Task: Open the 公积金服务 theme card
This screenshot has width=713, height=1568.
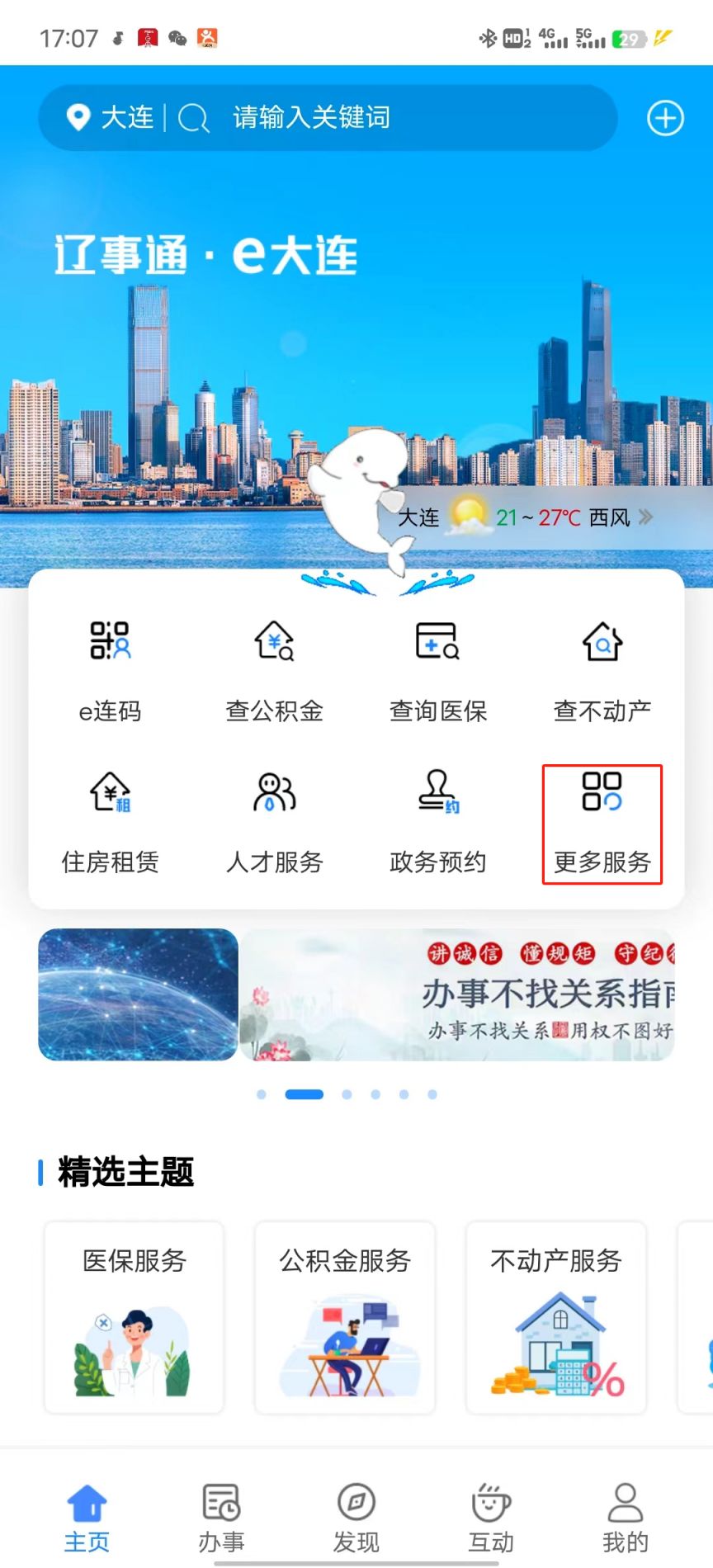Action: (x=345, y=1318)
